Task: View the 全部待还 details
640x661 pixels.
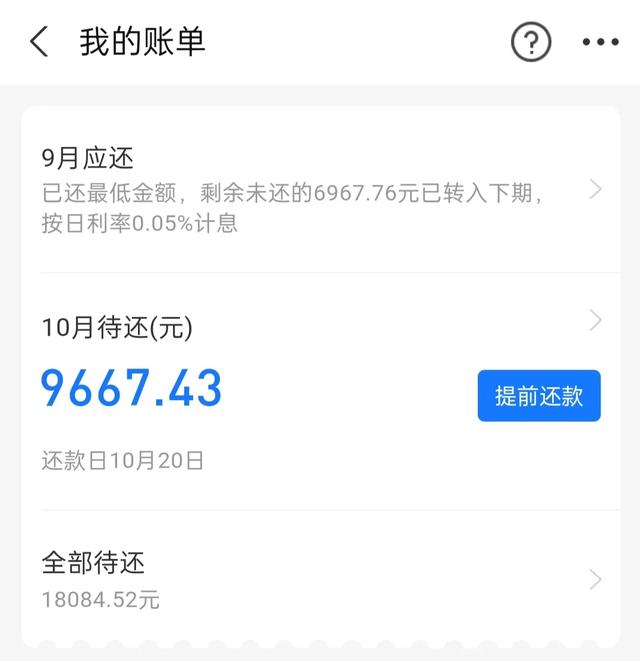Action: pos(320,580)
